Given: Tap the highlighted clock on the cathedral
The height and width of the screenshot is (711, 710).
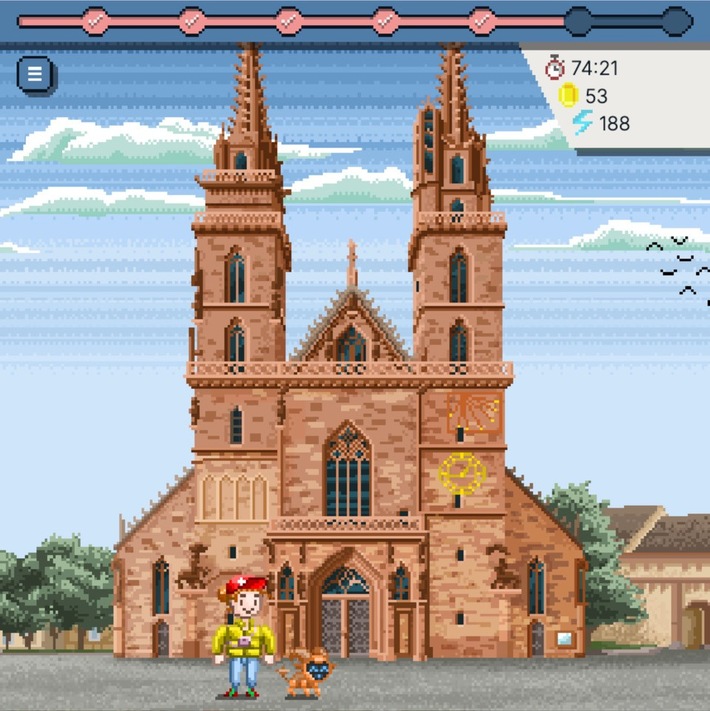Looking at the screenshot, I should click(462, 471).
